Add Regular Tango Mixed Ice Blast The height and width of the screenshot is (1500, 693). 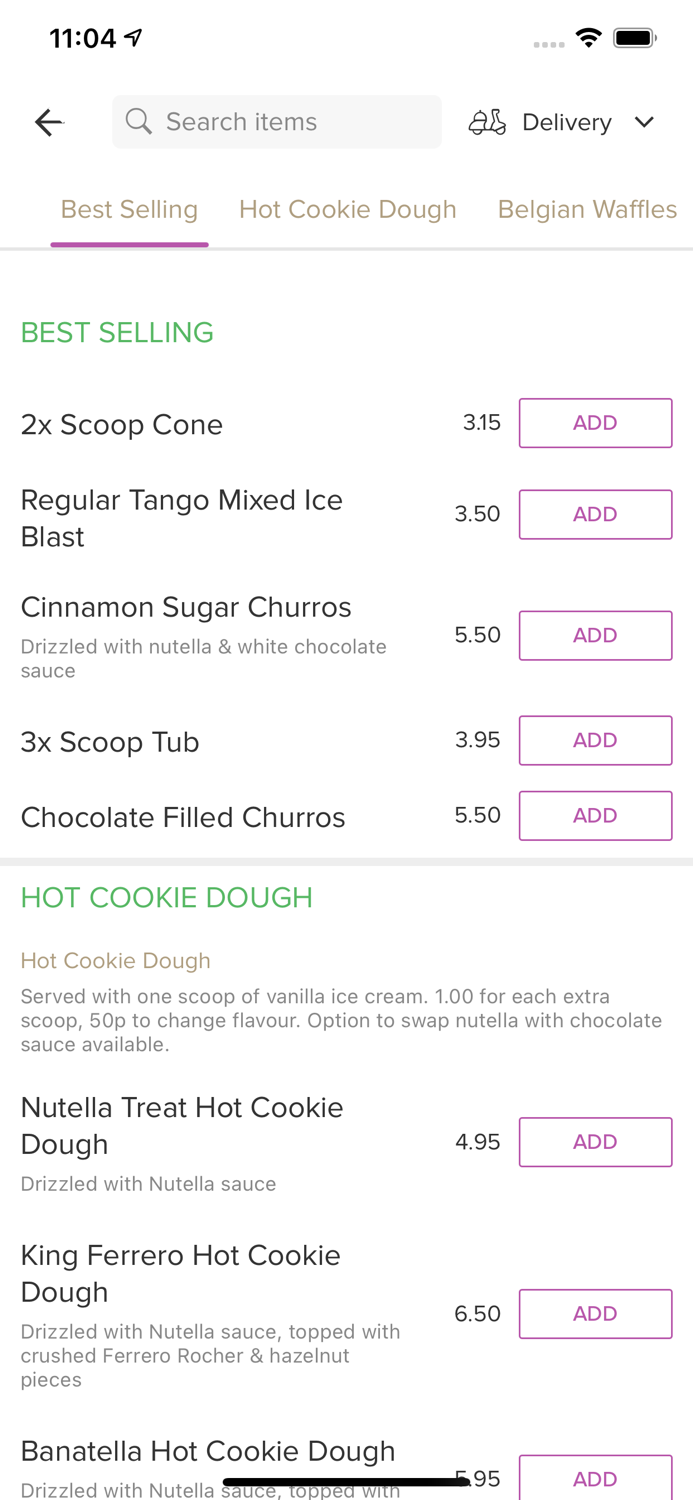[595, 514]
